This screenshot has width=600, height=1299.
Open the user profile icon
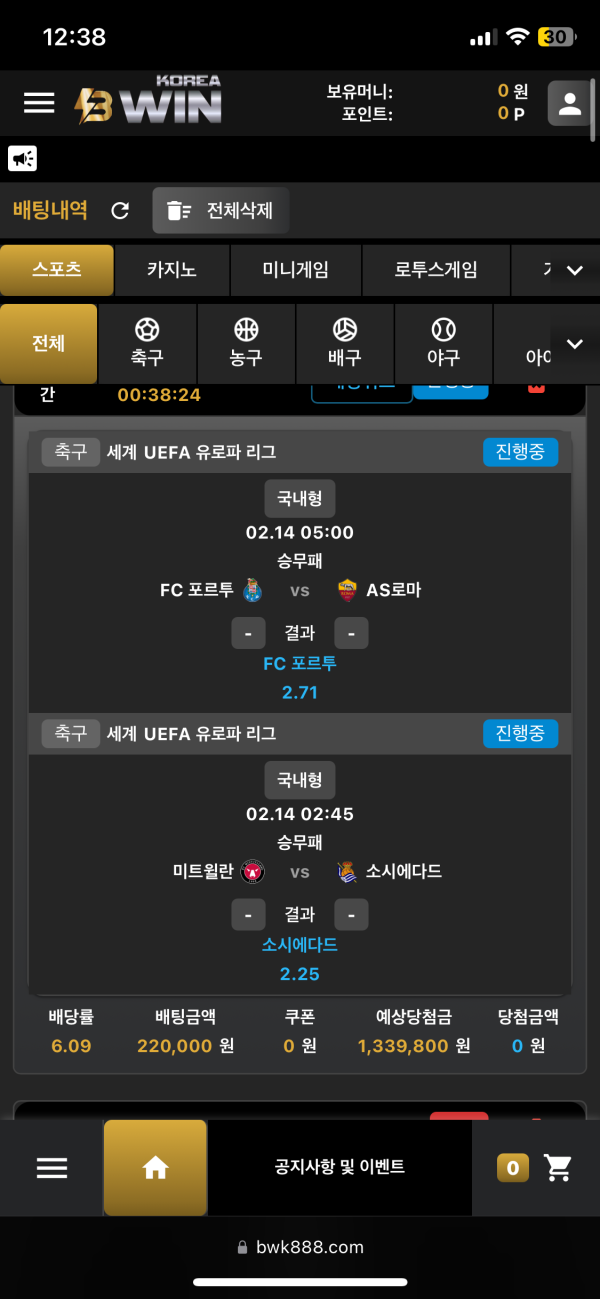(570, 103)
